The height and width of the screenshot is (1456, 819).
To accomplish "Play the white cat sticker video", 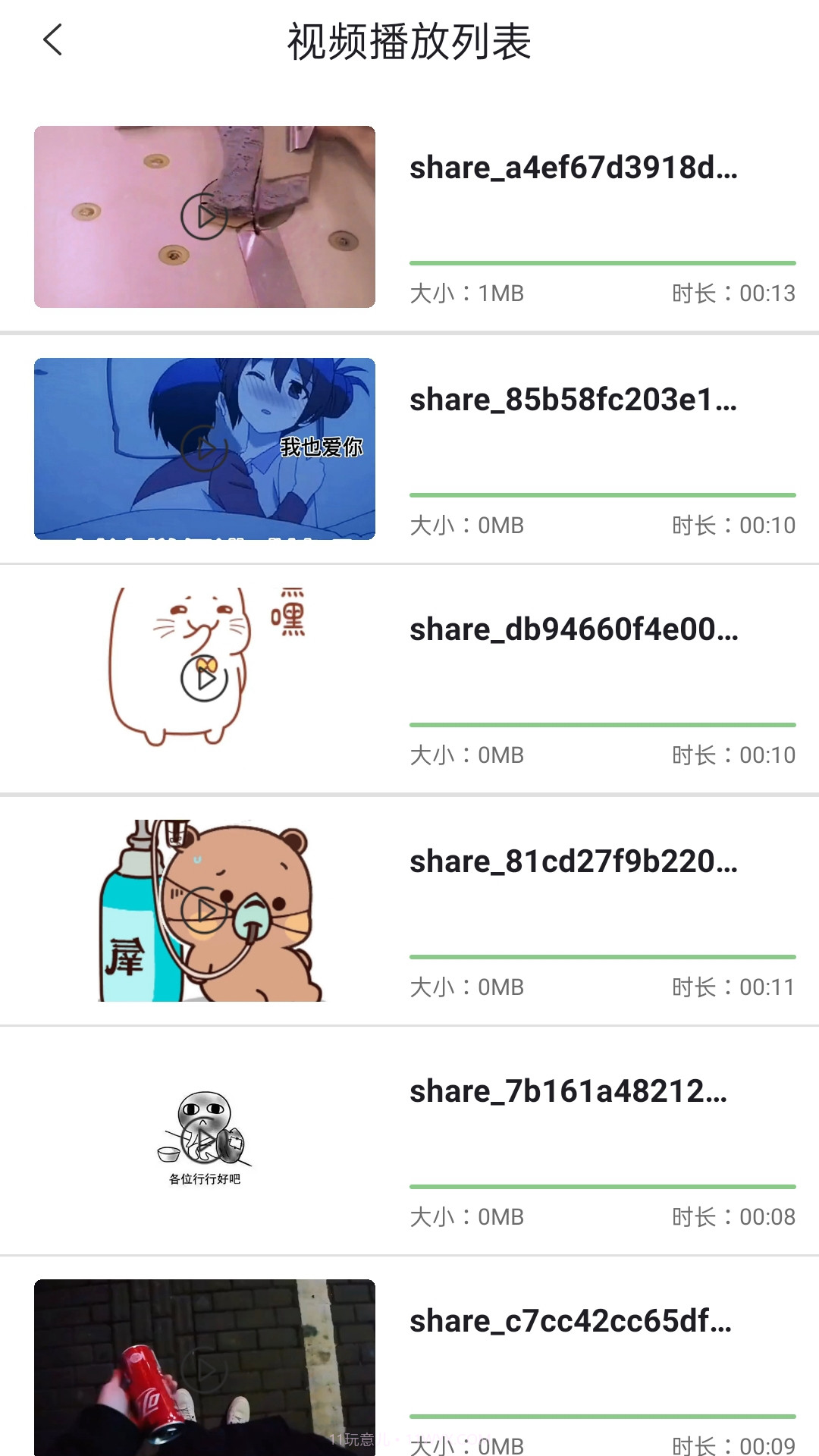I will (203, 679).
